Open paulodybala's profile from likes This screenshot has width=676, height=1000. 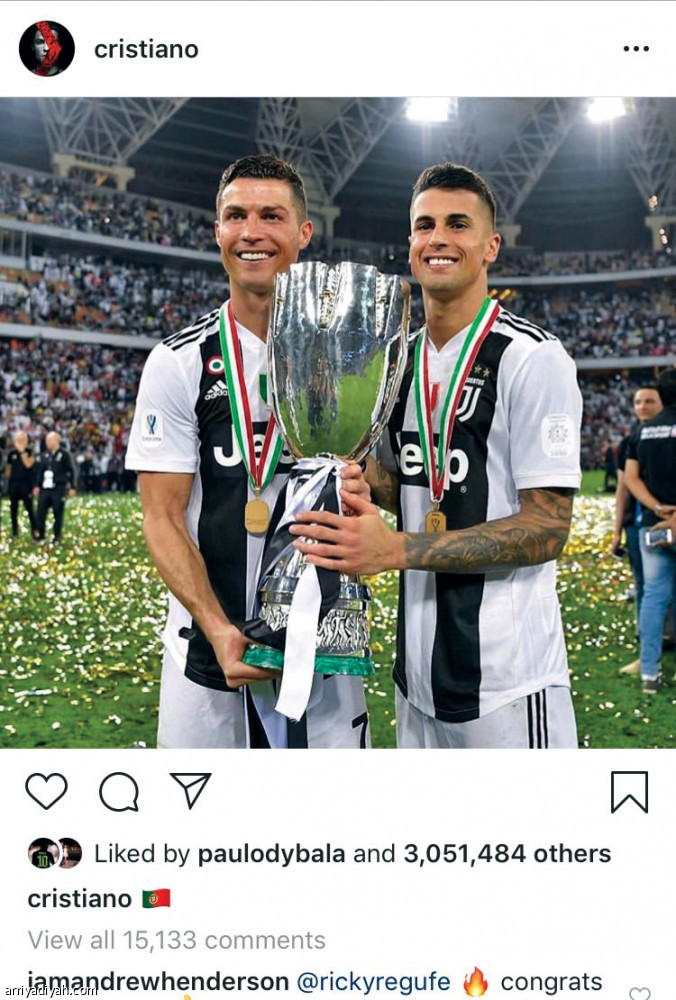pos(271,854)
